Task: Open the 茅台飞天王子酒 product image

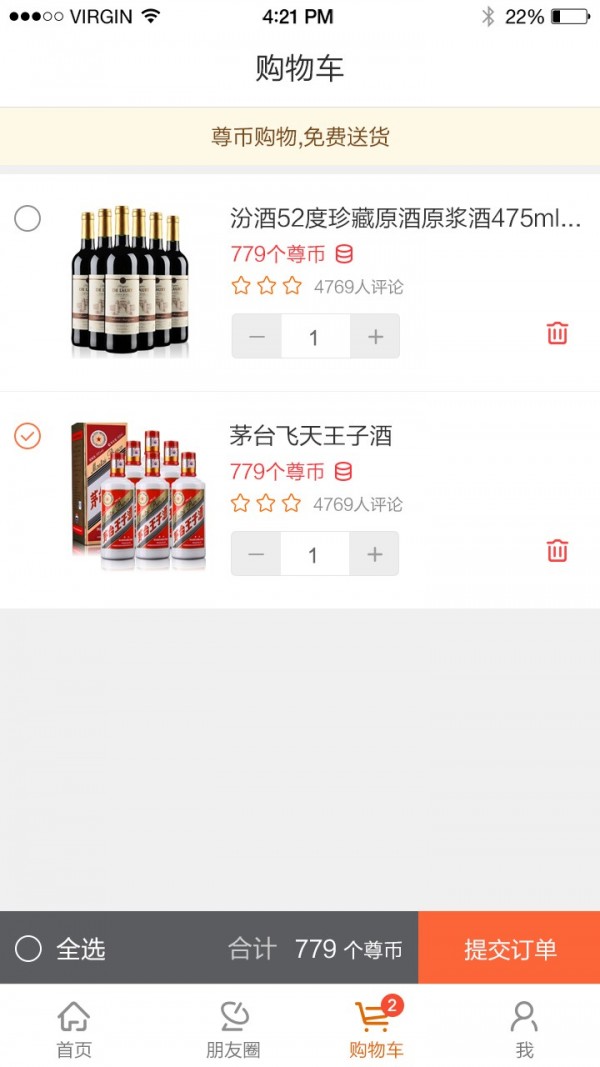Action: point(138,497)
